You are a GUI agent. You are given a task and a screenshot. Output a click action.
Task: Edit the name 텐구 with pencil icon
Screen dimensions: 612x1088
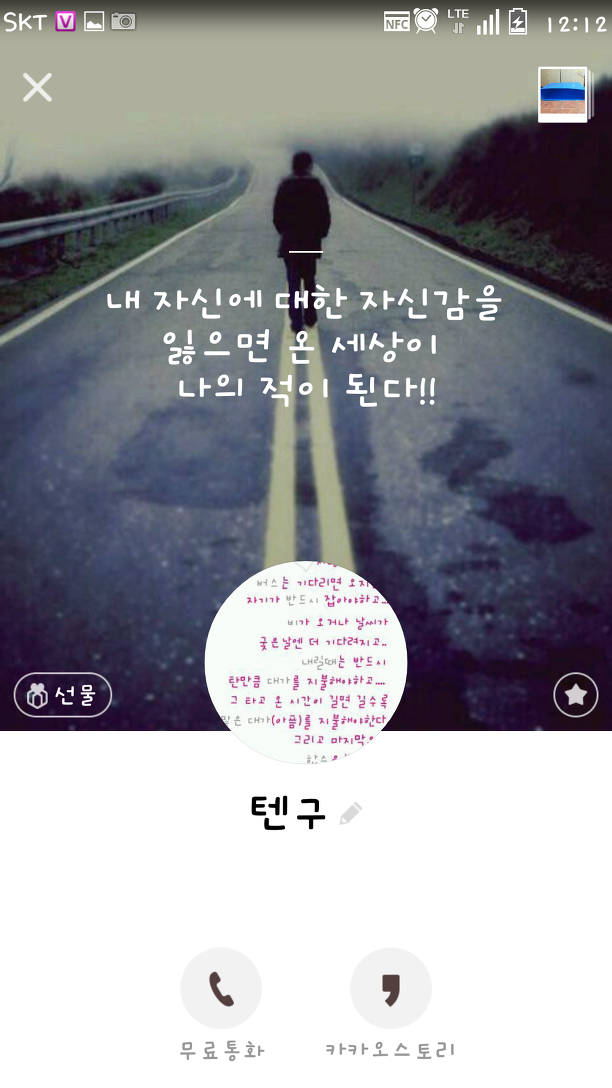[350, 813]
